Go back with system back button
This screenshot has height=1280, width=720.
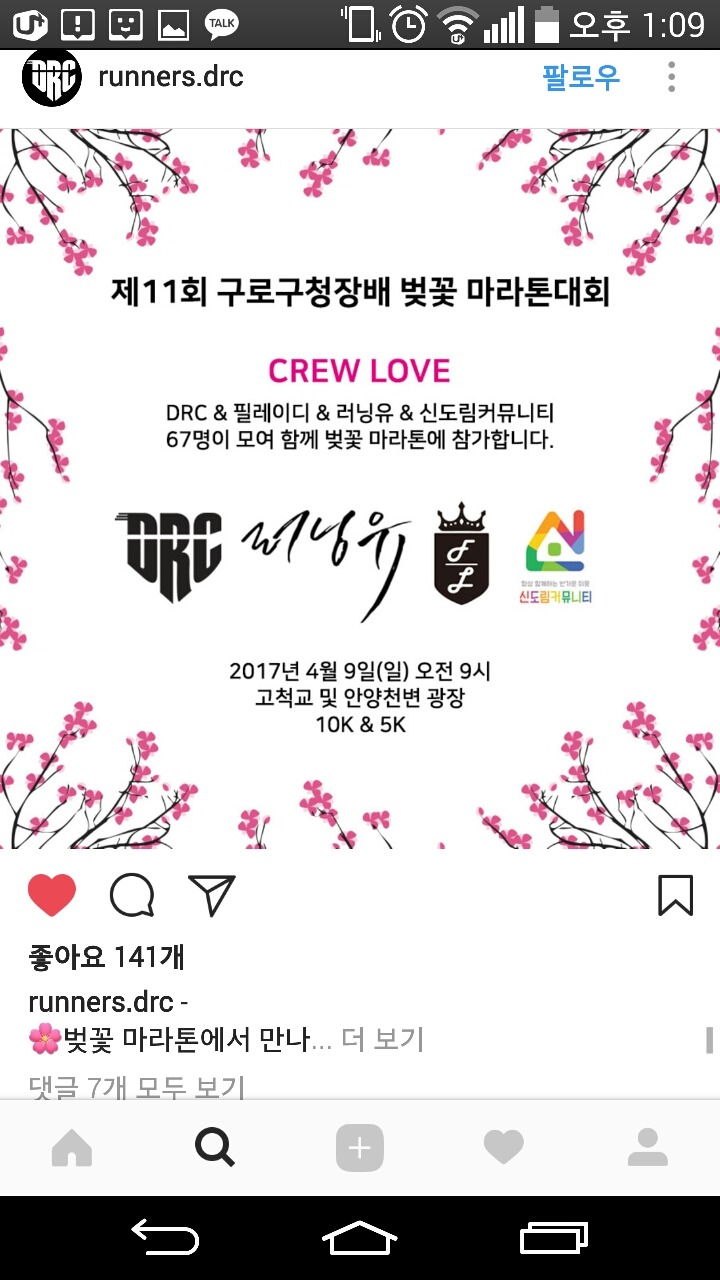pos(166,1238)
